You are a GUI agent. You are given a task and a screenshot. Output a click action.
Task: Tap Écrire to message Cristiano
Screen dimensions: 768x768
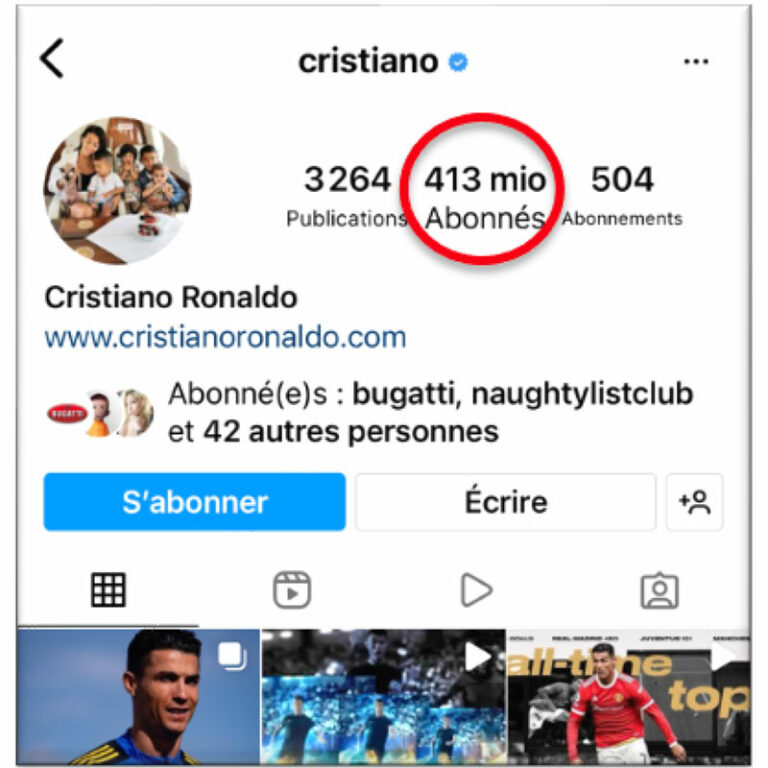(505, 502)
